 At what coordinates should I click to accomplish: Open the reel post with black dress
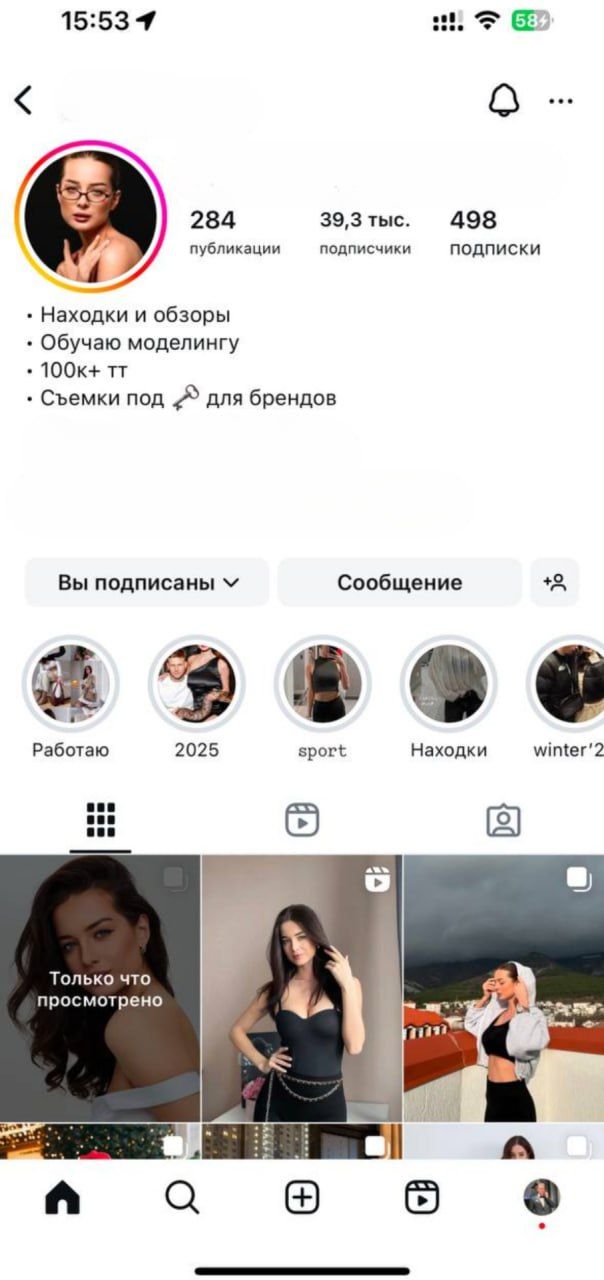tap(301, 988)
